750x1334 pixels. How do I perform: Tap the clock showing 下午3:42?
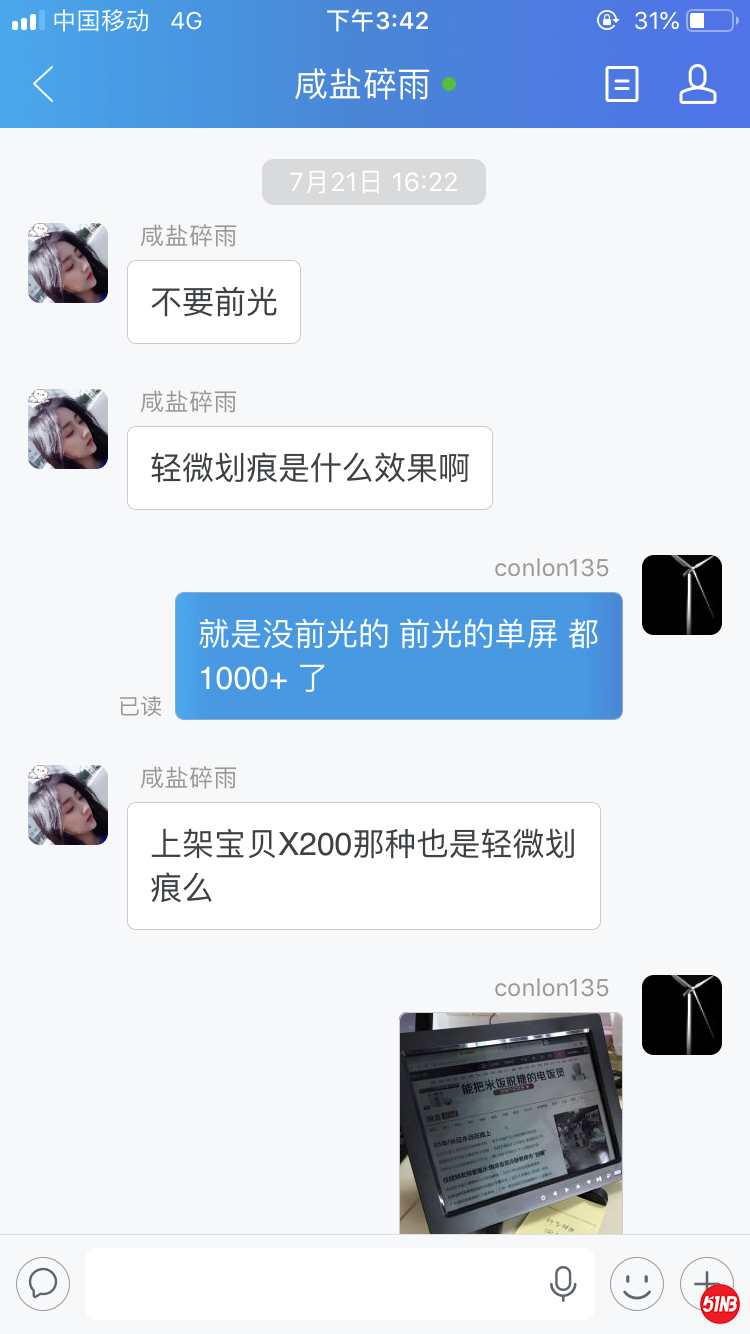click(x=375, y=19)
